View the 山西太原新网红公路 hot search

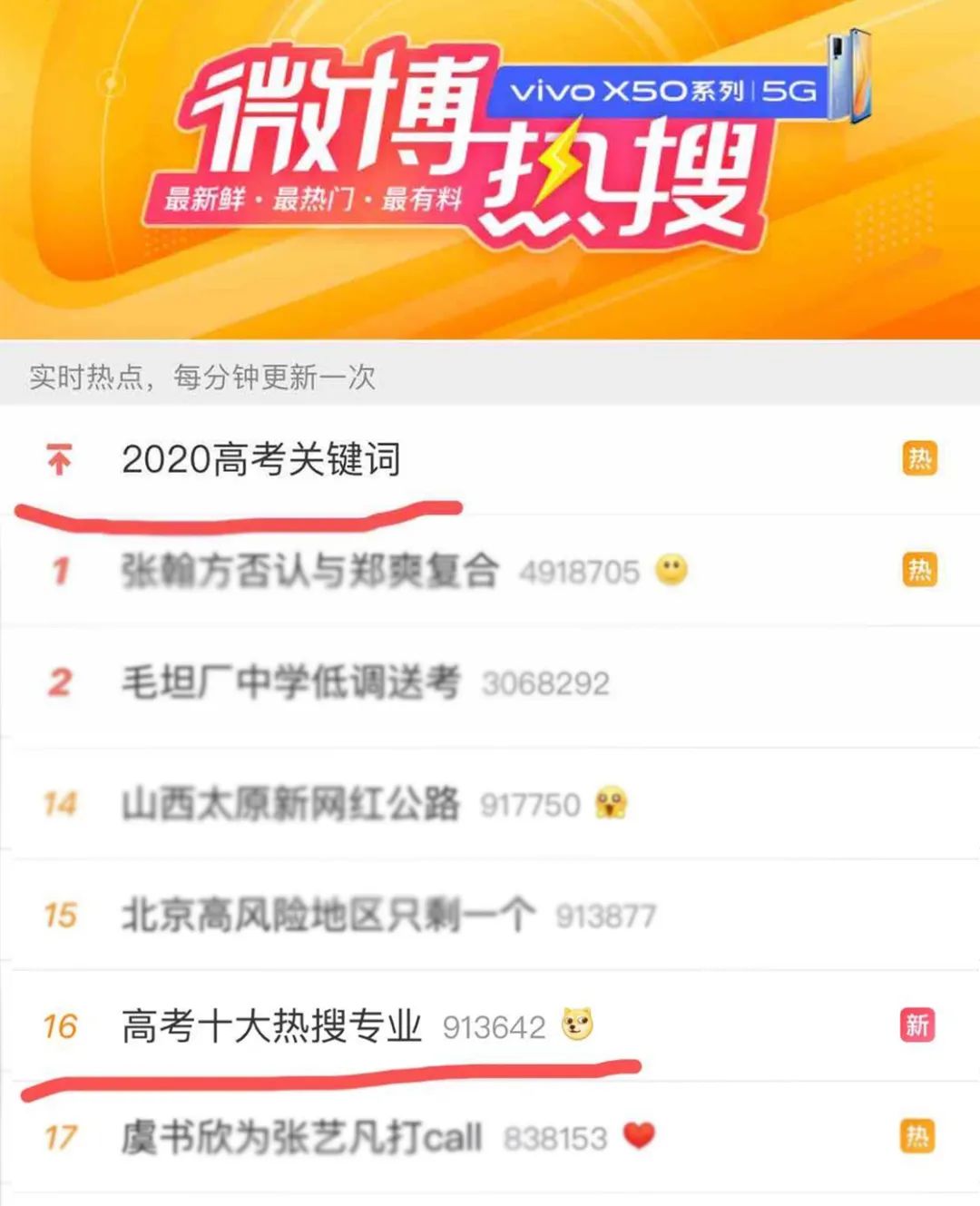[290, 804]
